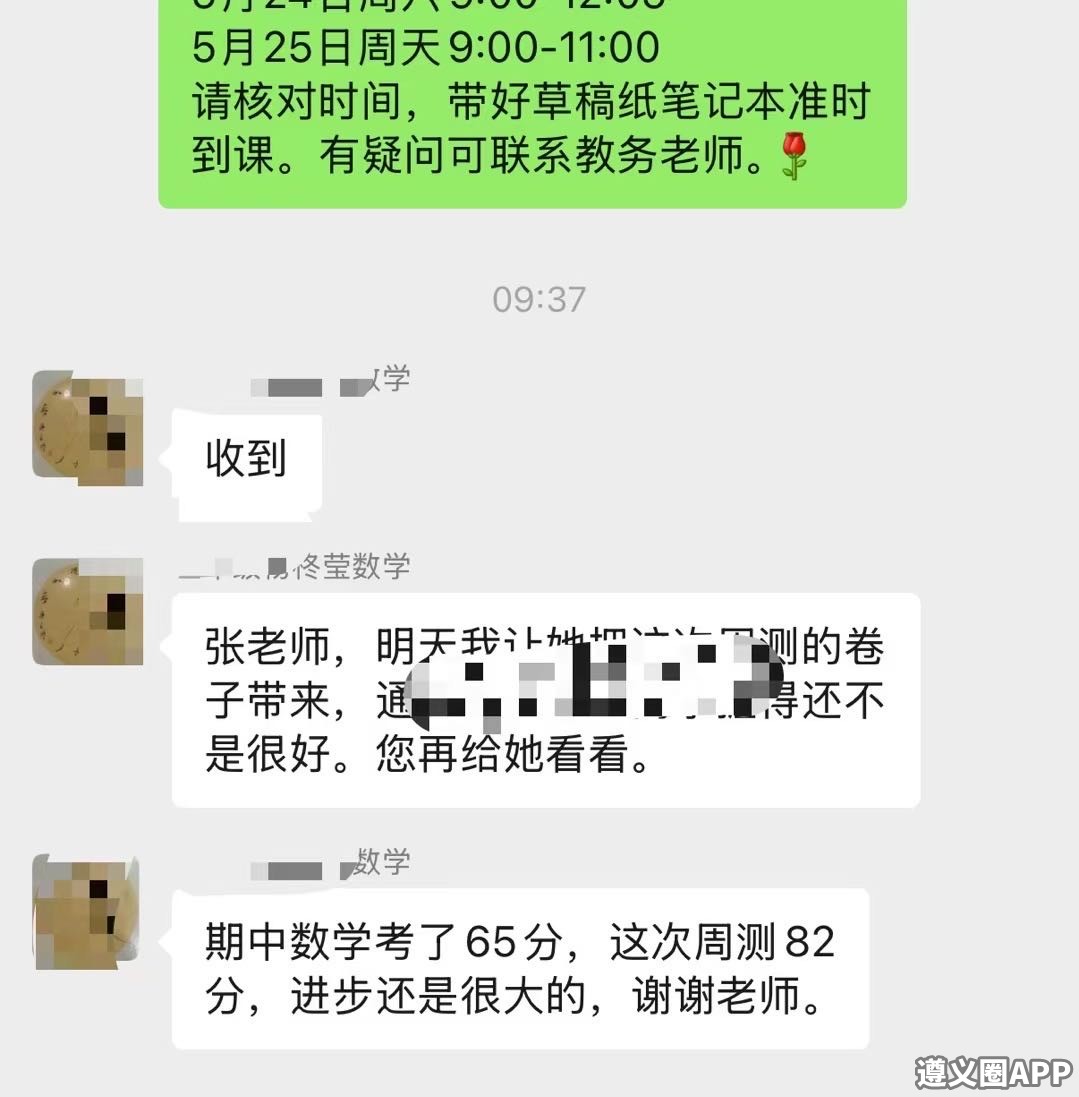View profile avatar beside the 期中数学考了65分 message
1079x1097 pixels.
coord(87,910)
